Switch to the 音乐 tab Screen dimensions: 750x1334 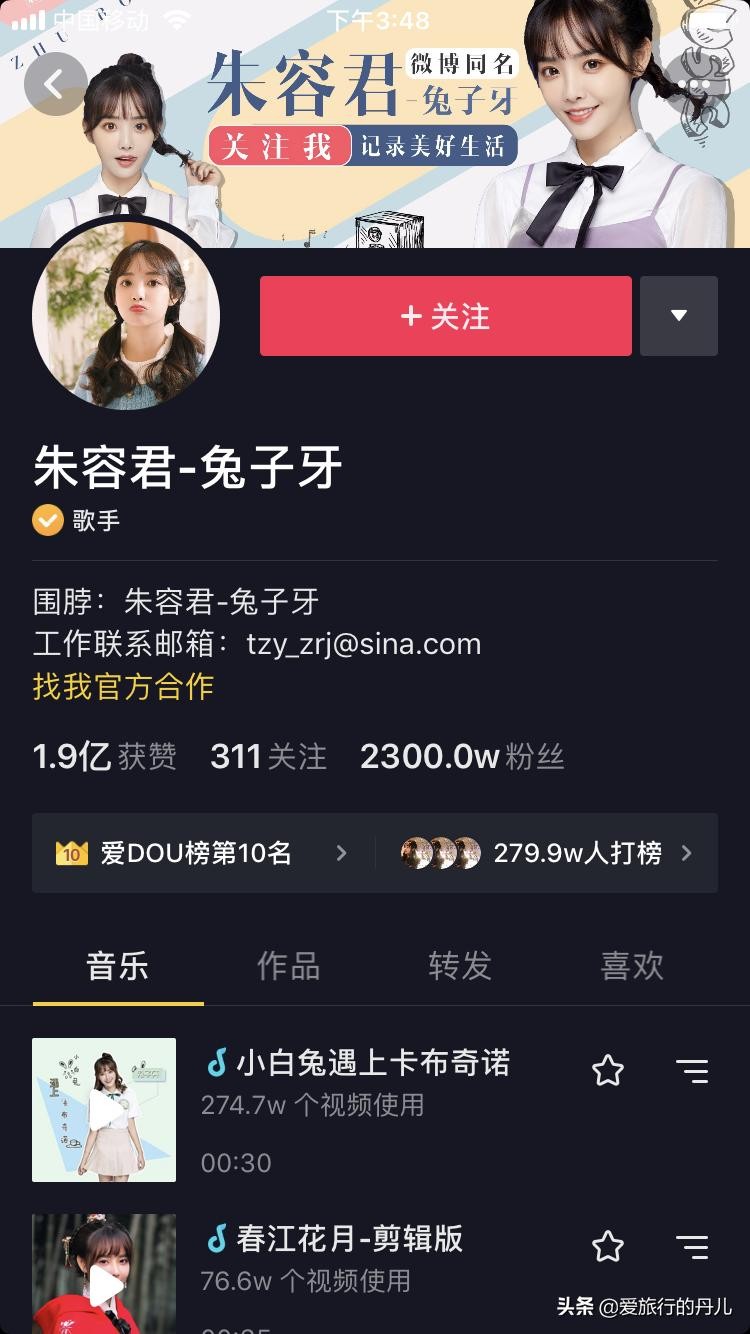[118, 966]
